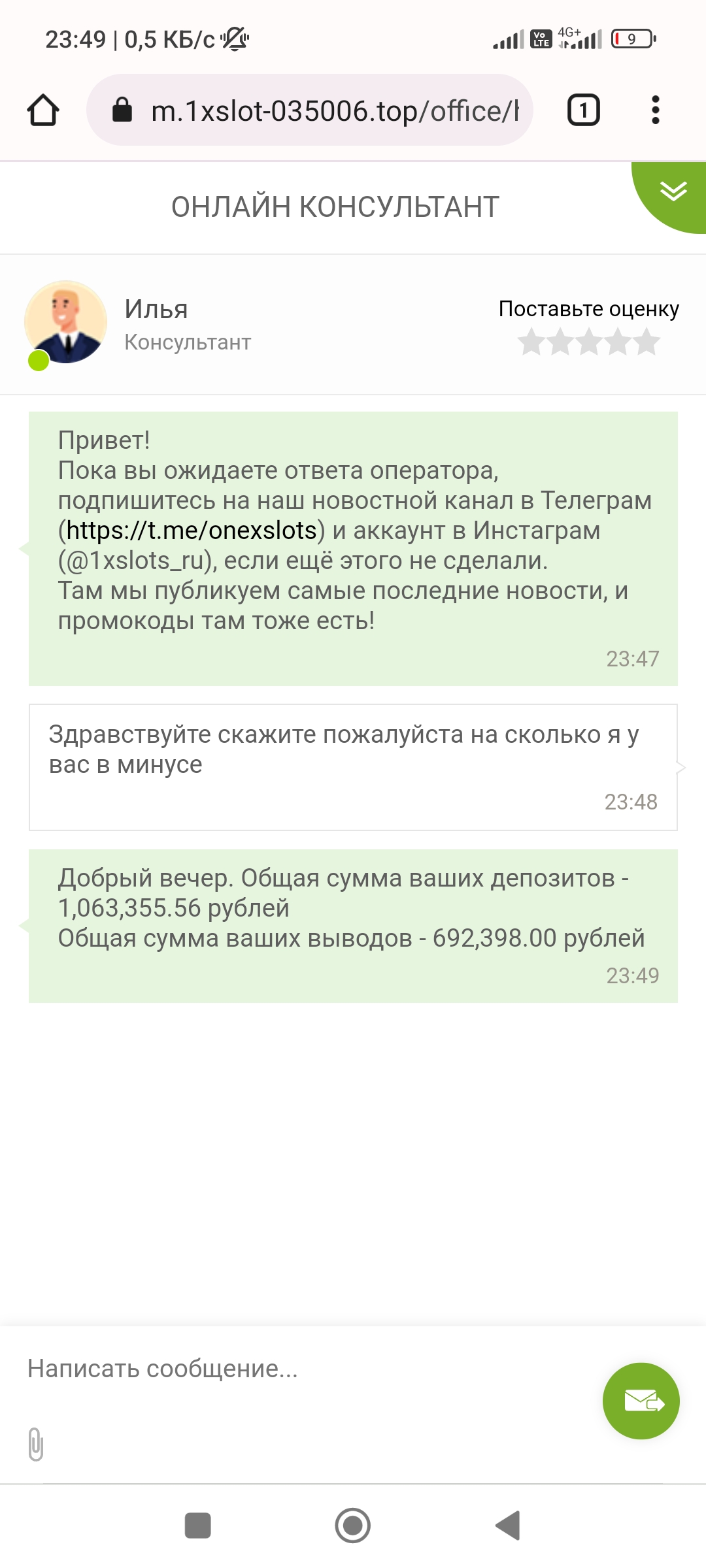706x1568 pixels.
Task: Open the tab switcher
Action: (583, 110)
